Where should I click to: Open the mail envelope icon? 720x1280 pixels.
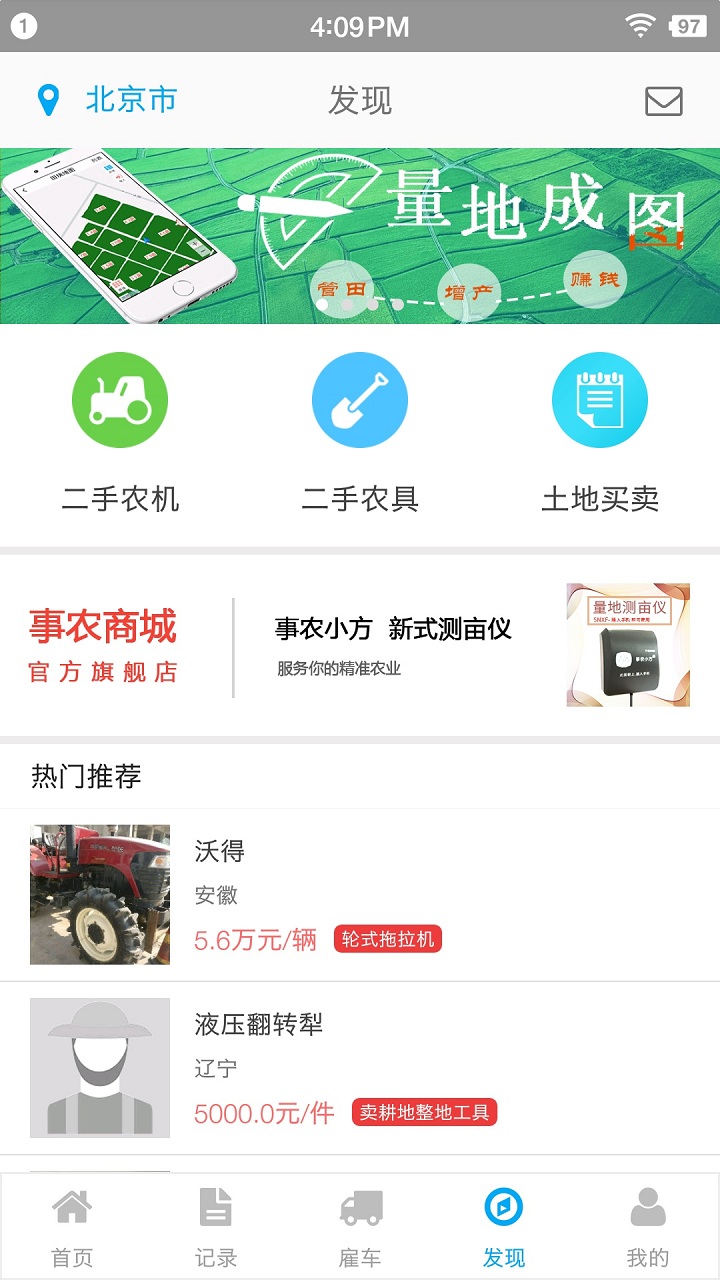pyautogui.click(x=663, y=100)
